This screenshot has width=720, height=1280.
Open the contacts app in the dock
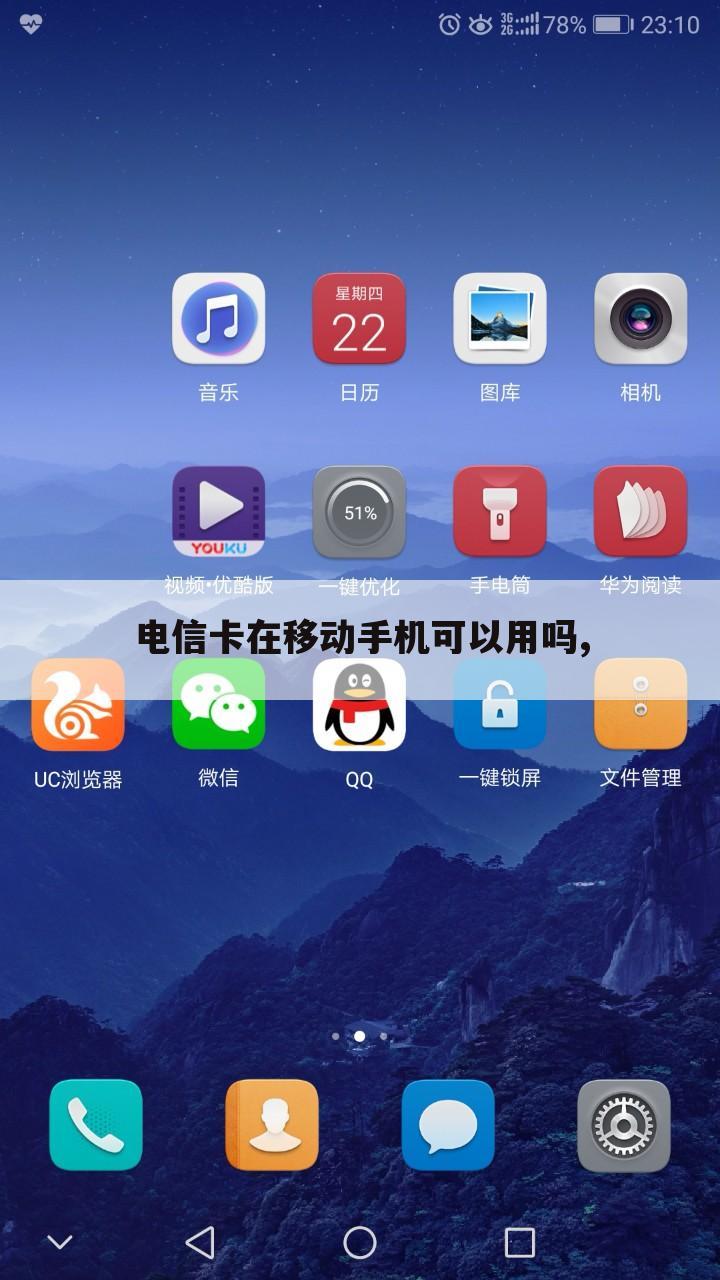pyautogui.click(x=272, y=1125)
